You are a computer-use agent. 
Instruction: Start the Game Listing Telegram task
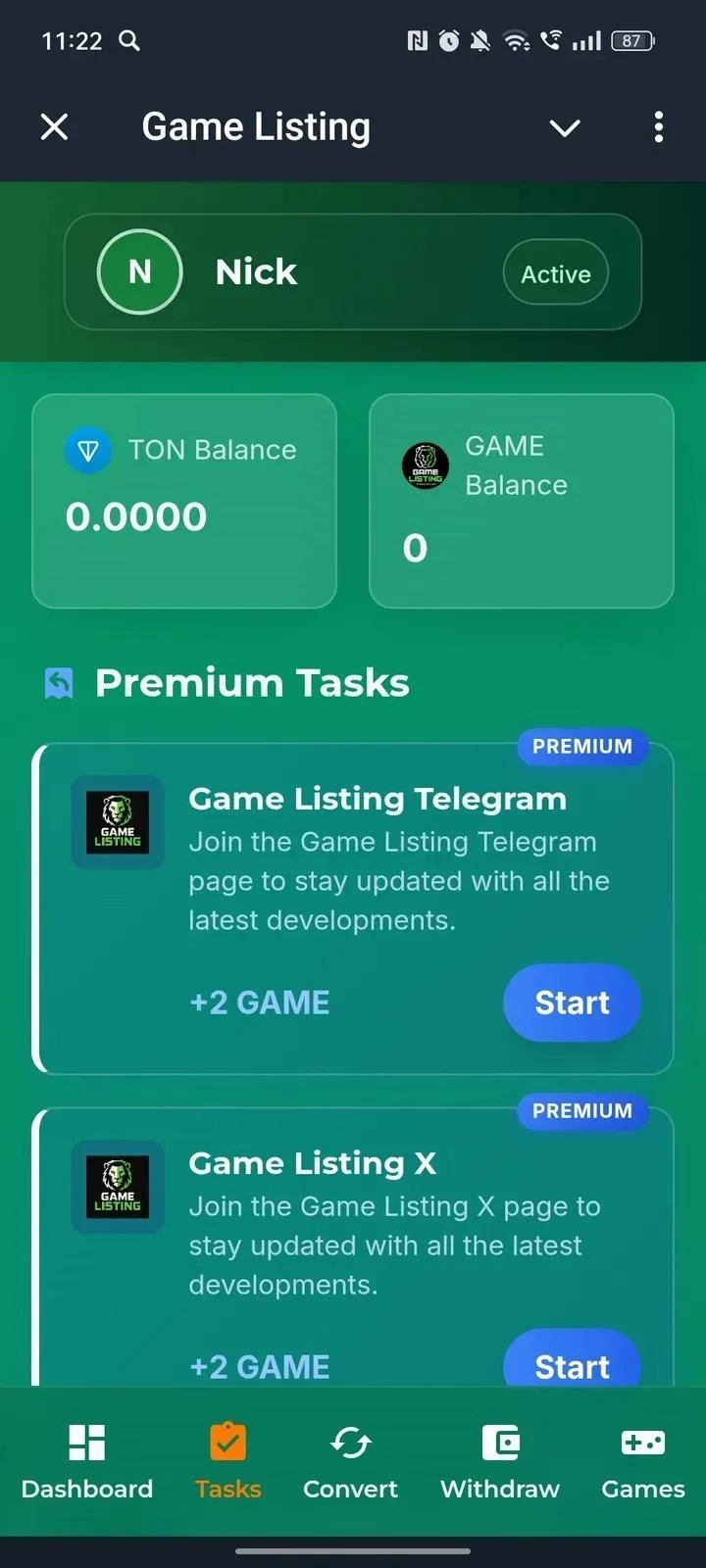[572, 1003]
